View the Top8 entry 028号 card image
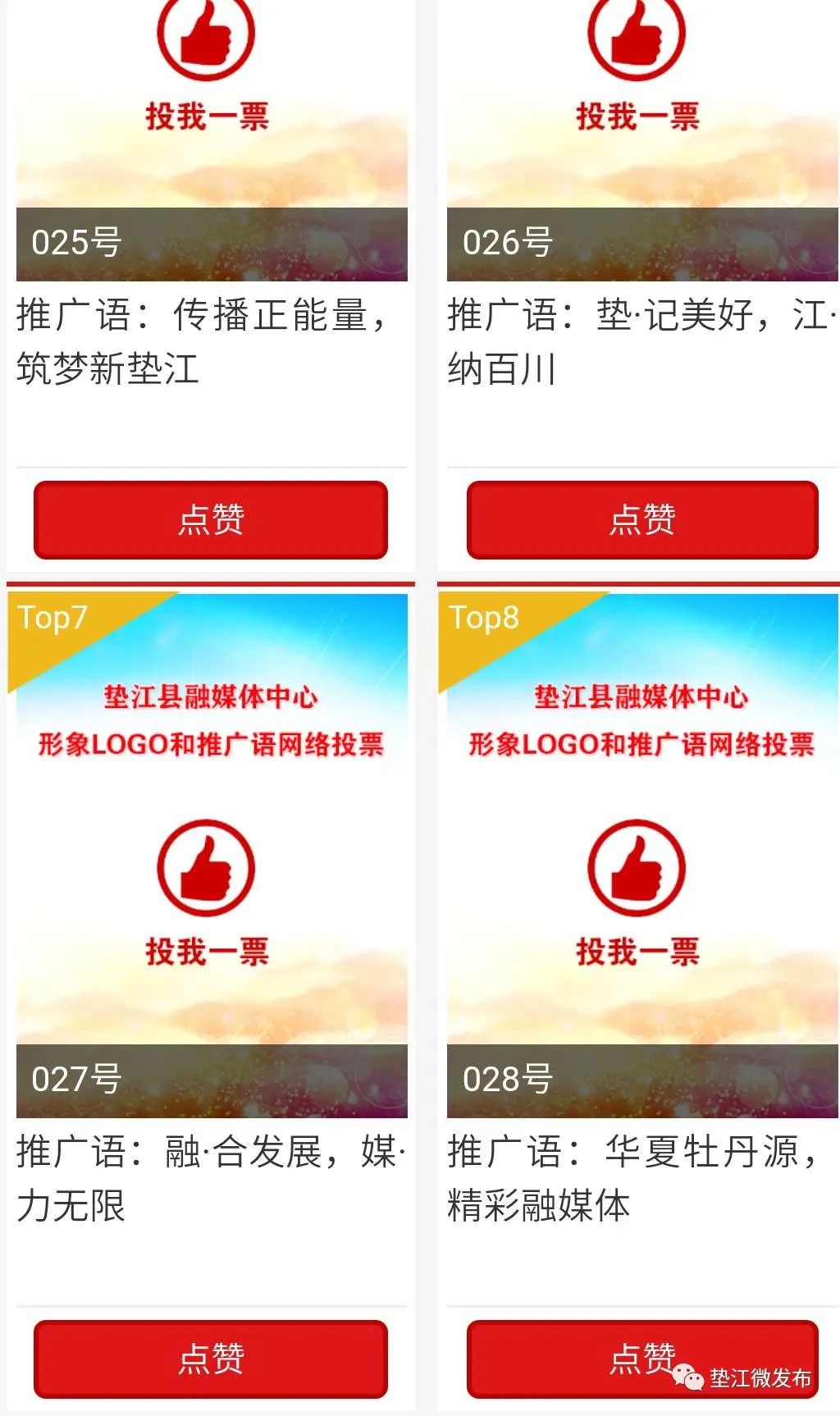This screenshot has height=1416, width=840. [642, 853]
